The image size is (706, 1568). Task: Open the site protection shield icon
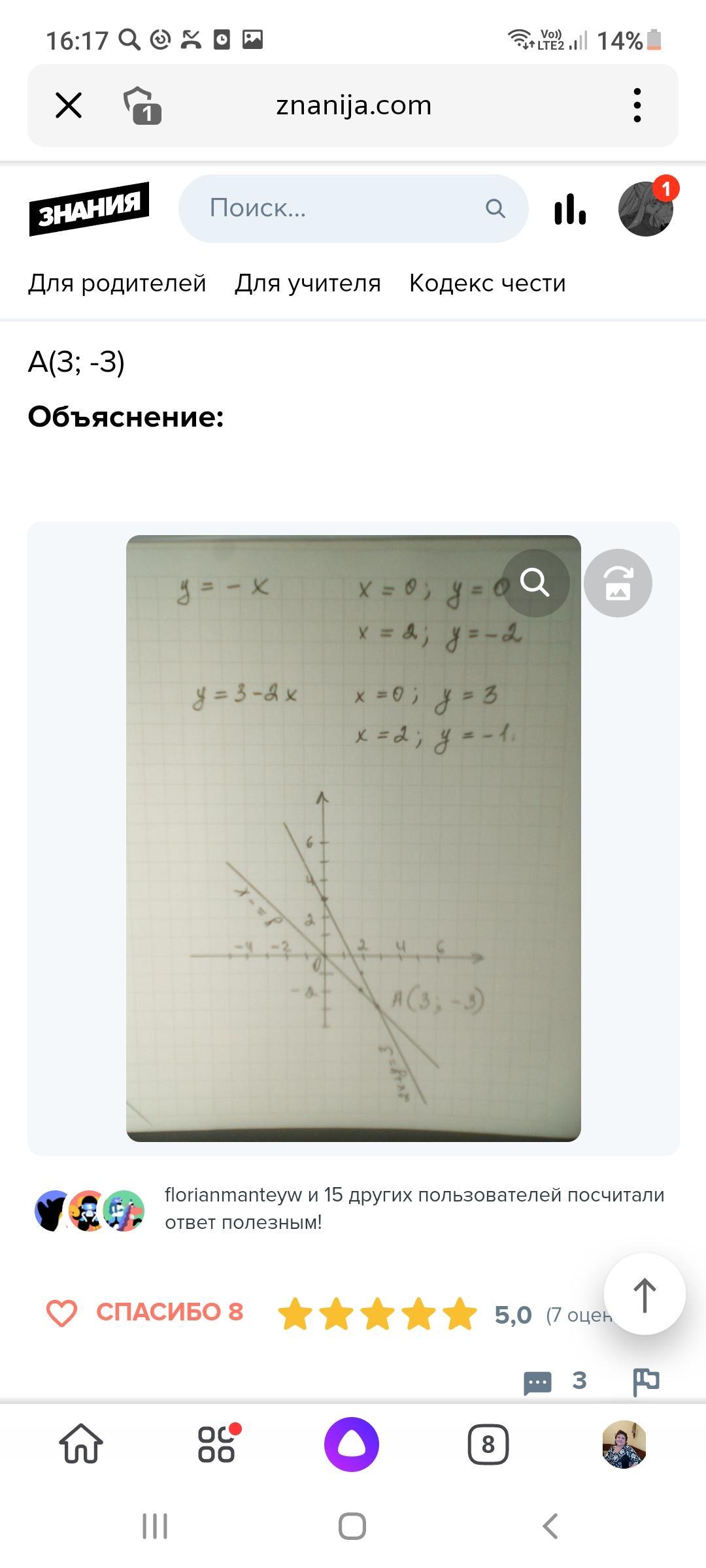point(142,105)
